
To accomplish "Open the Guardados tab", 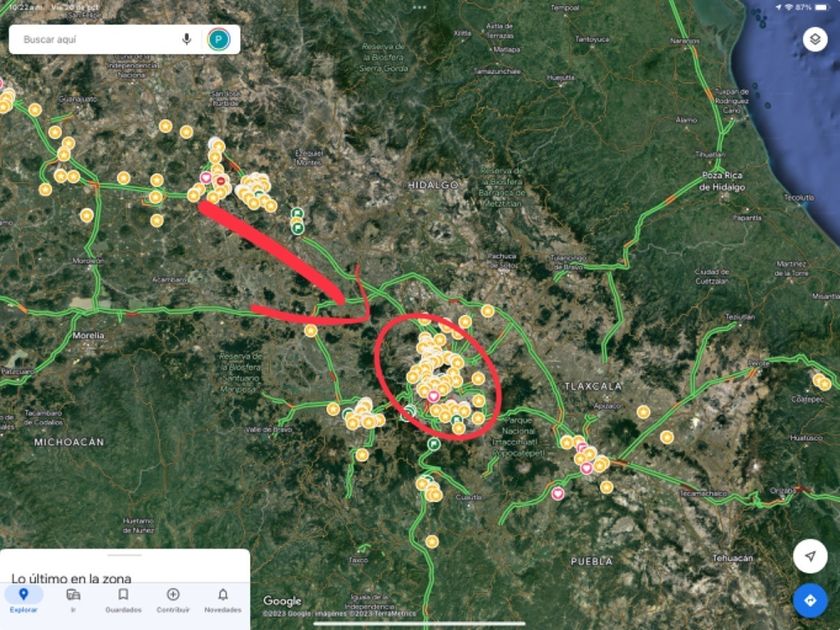I will coord(123,599).
